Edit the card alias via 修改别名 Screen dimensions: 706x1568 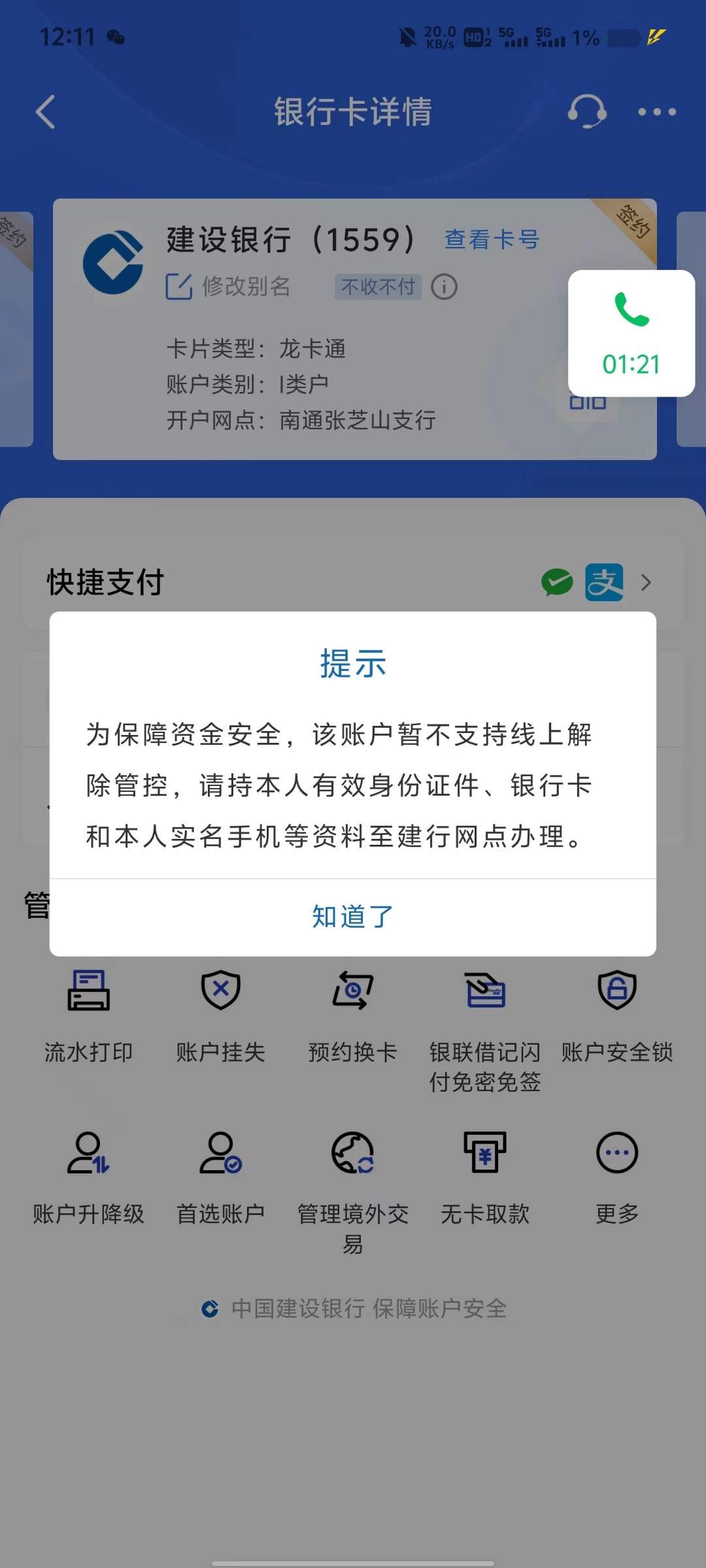coord(228,286)
